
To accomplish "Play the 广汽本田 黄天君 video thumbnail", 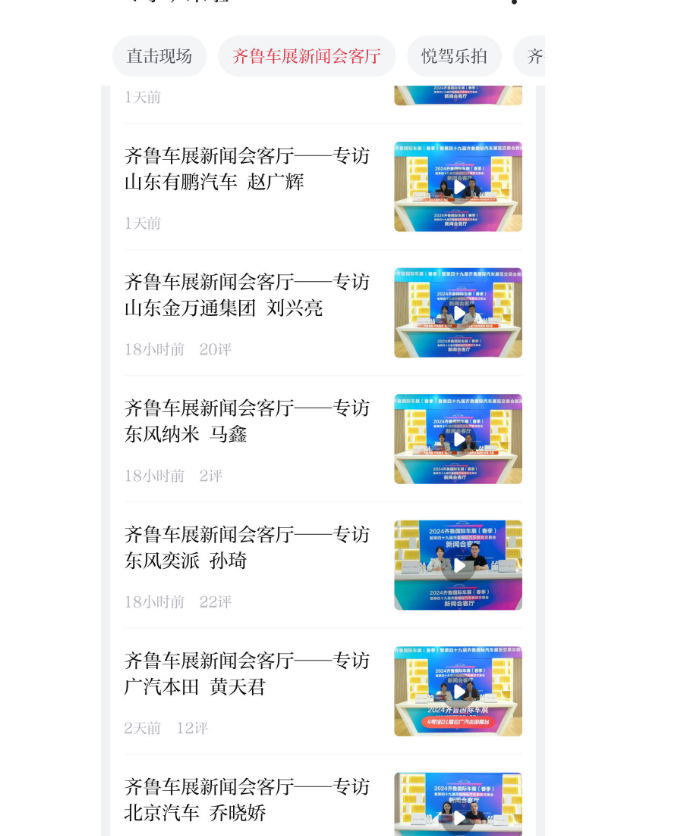I will [458, 691].
